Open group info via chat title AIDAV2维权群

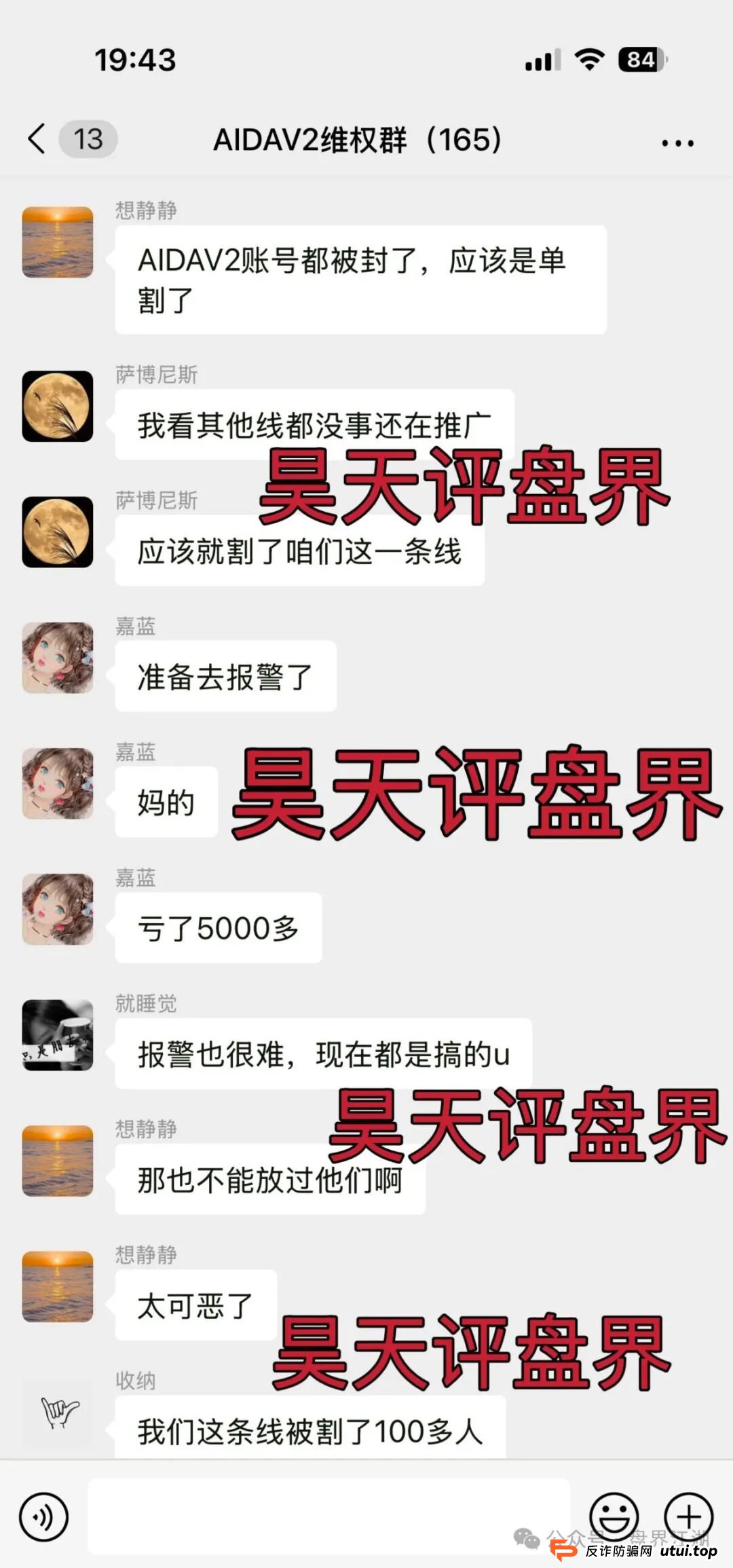pos(356,139)
